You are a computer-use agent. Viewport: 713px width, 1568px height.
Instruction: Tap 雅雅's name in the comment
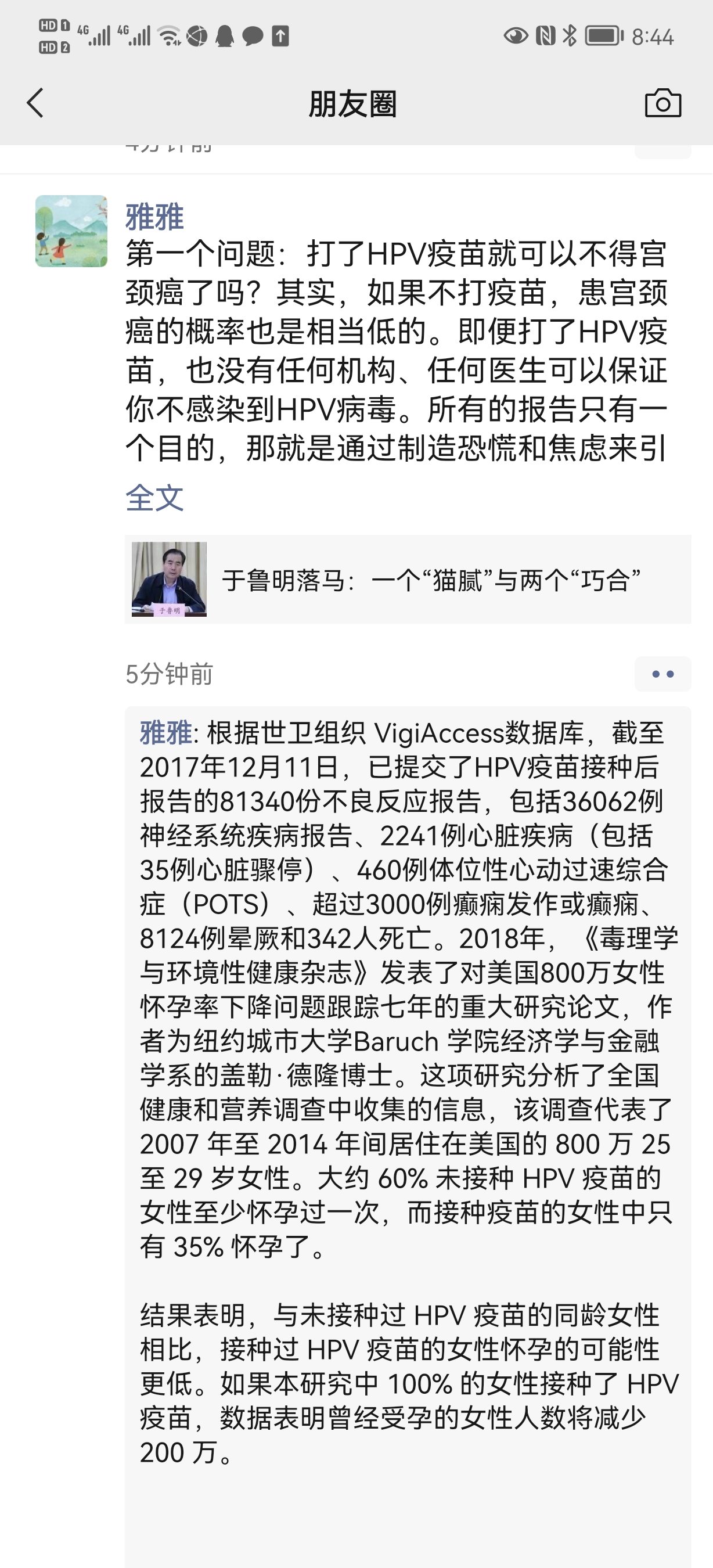point(165,733)
